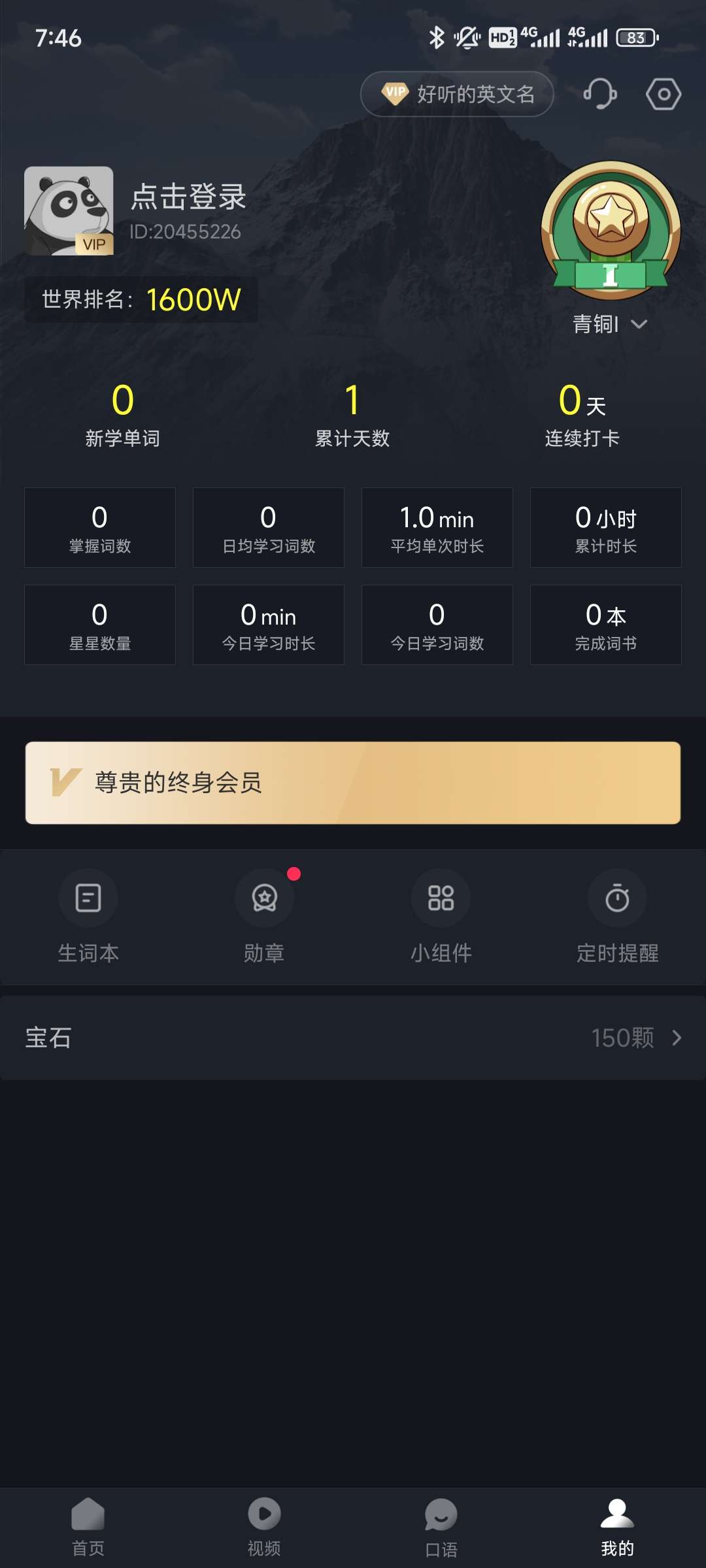Tap the battery indicator showing 83
The image size is (706, 1568).
pyautogui.click(x=636, y=38)
